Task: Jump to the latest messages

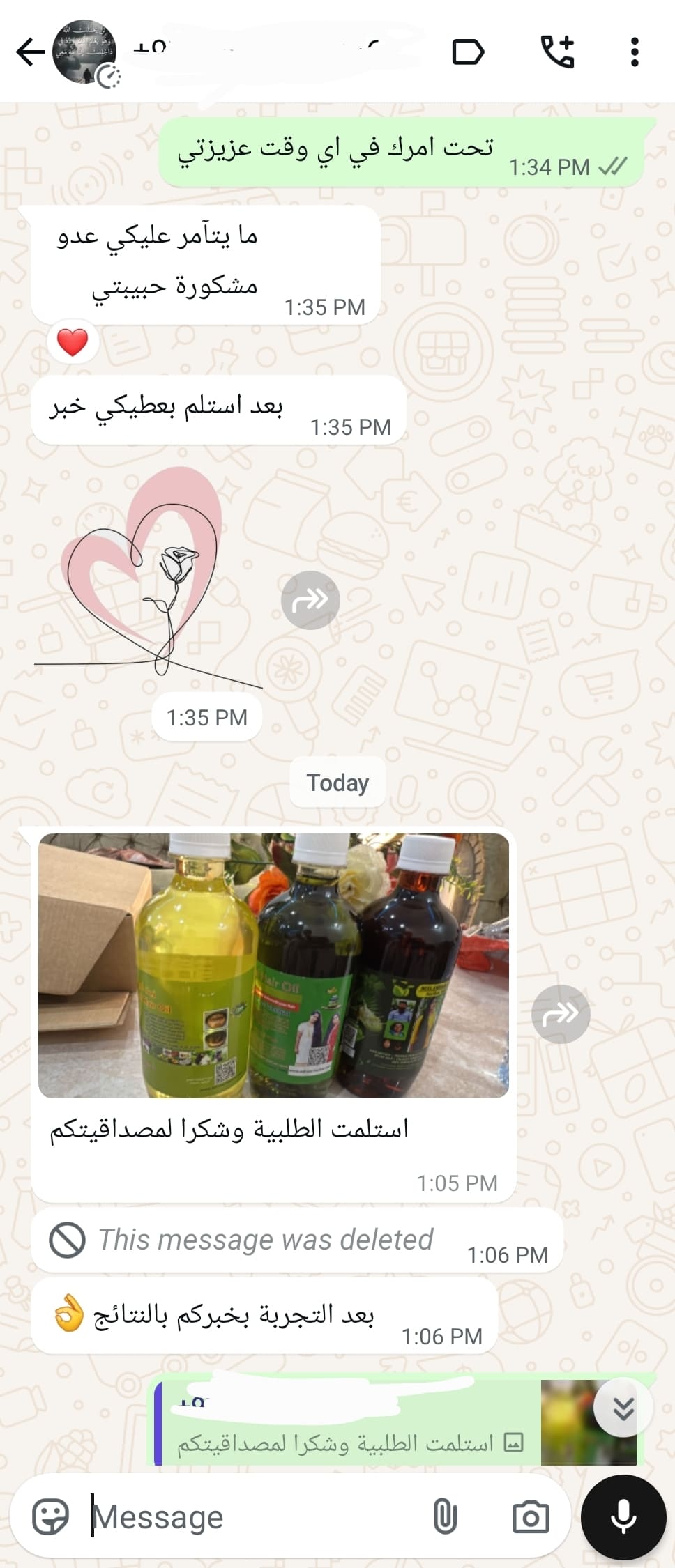Action: [x=623, y=1408]
